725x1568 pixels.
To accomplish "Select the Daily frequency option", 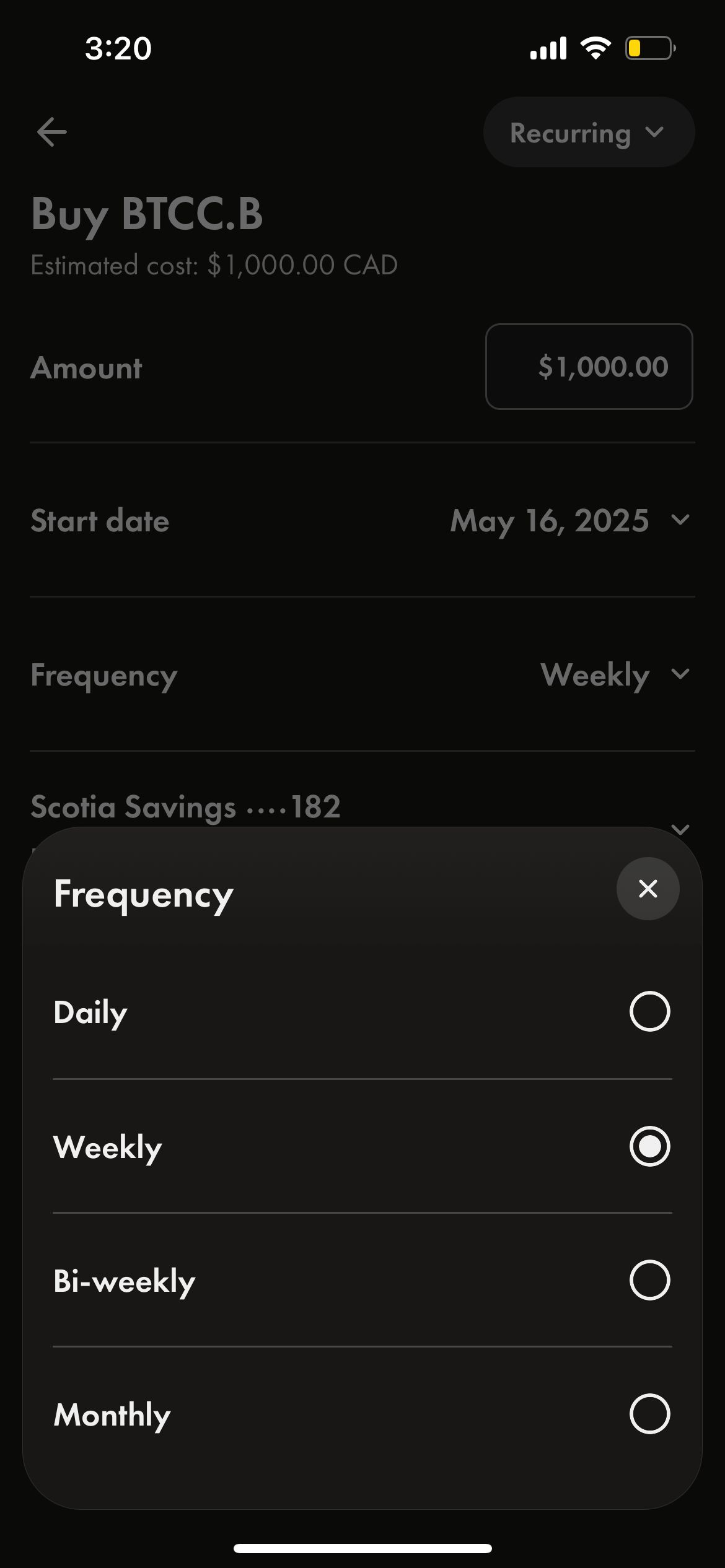I will pos(649,1011).
